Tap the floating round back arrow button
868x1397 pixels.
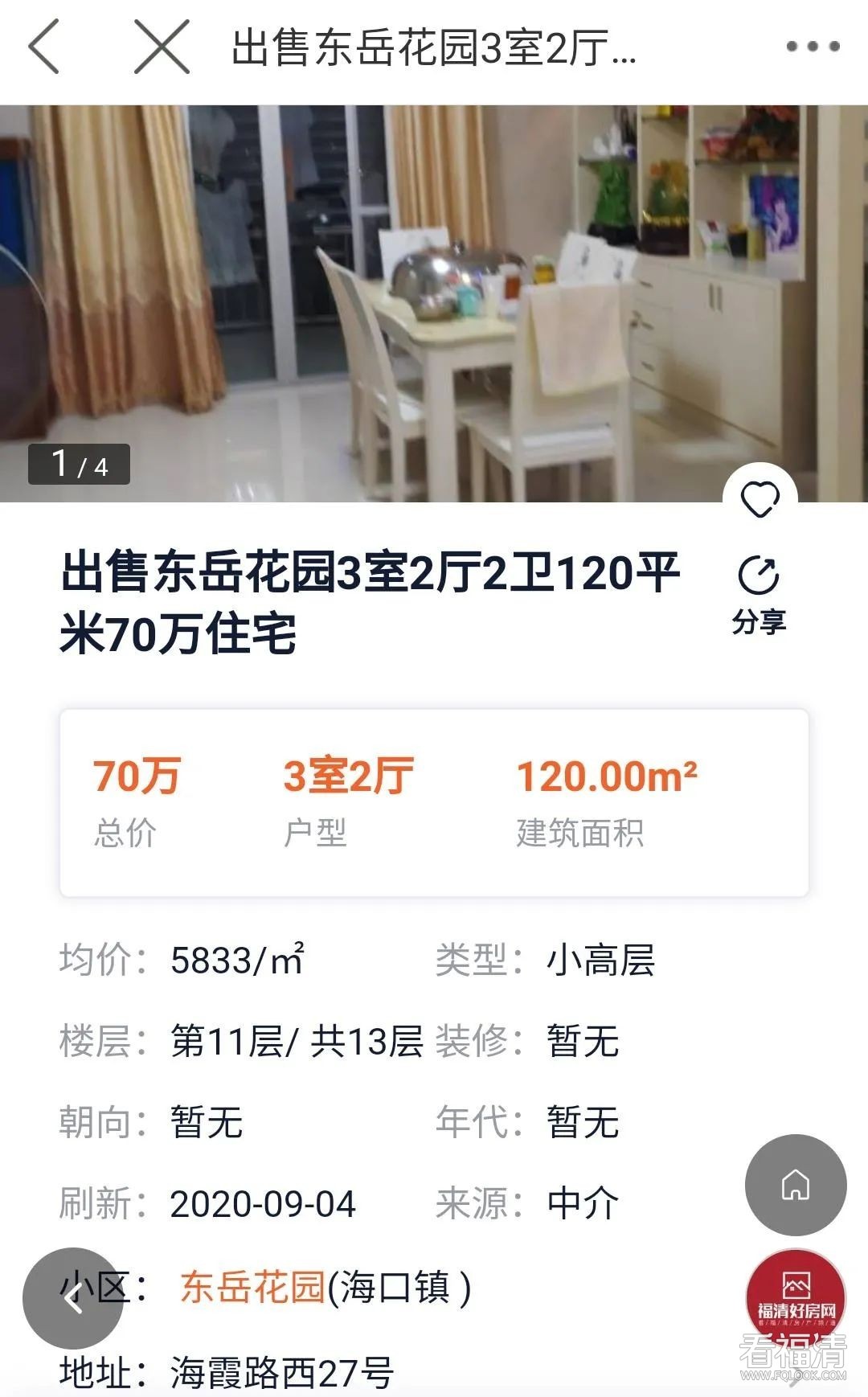coord(72,1297)
